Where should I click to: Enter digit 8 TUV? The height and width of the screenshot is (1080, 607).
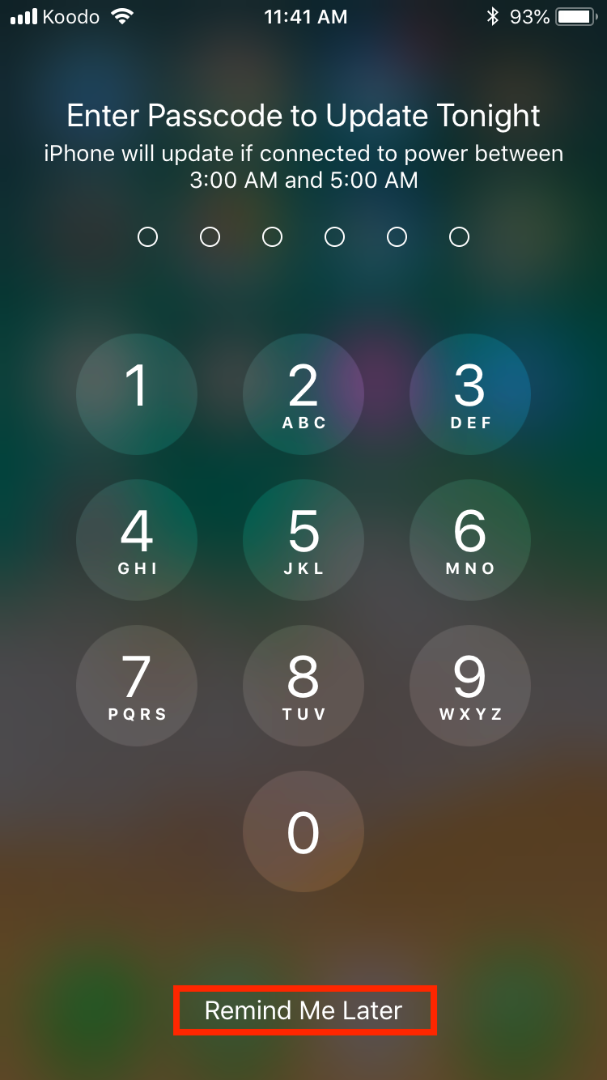[303, 687]
